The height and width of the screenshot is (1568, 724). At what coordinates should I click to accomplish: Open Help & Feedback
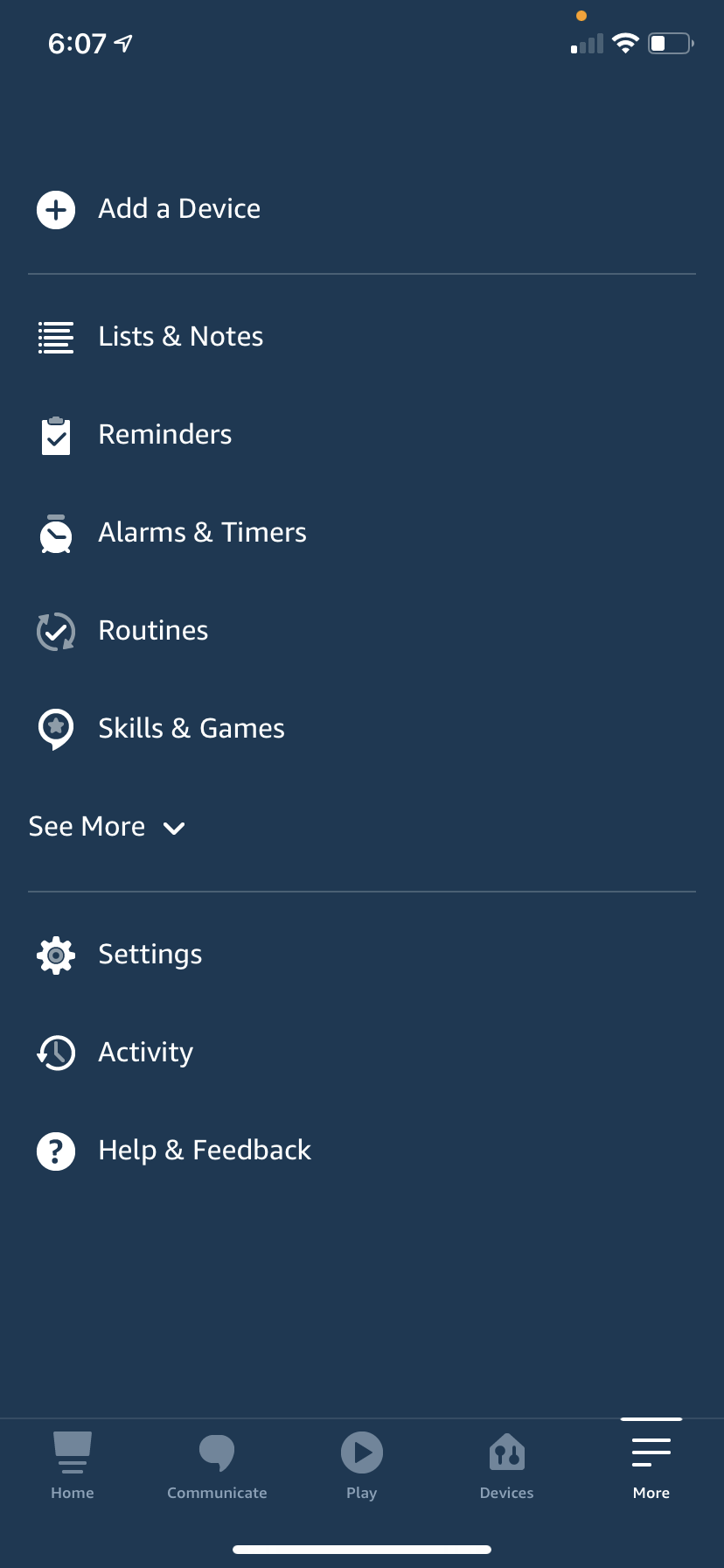pos(362,1151)
